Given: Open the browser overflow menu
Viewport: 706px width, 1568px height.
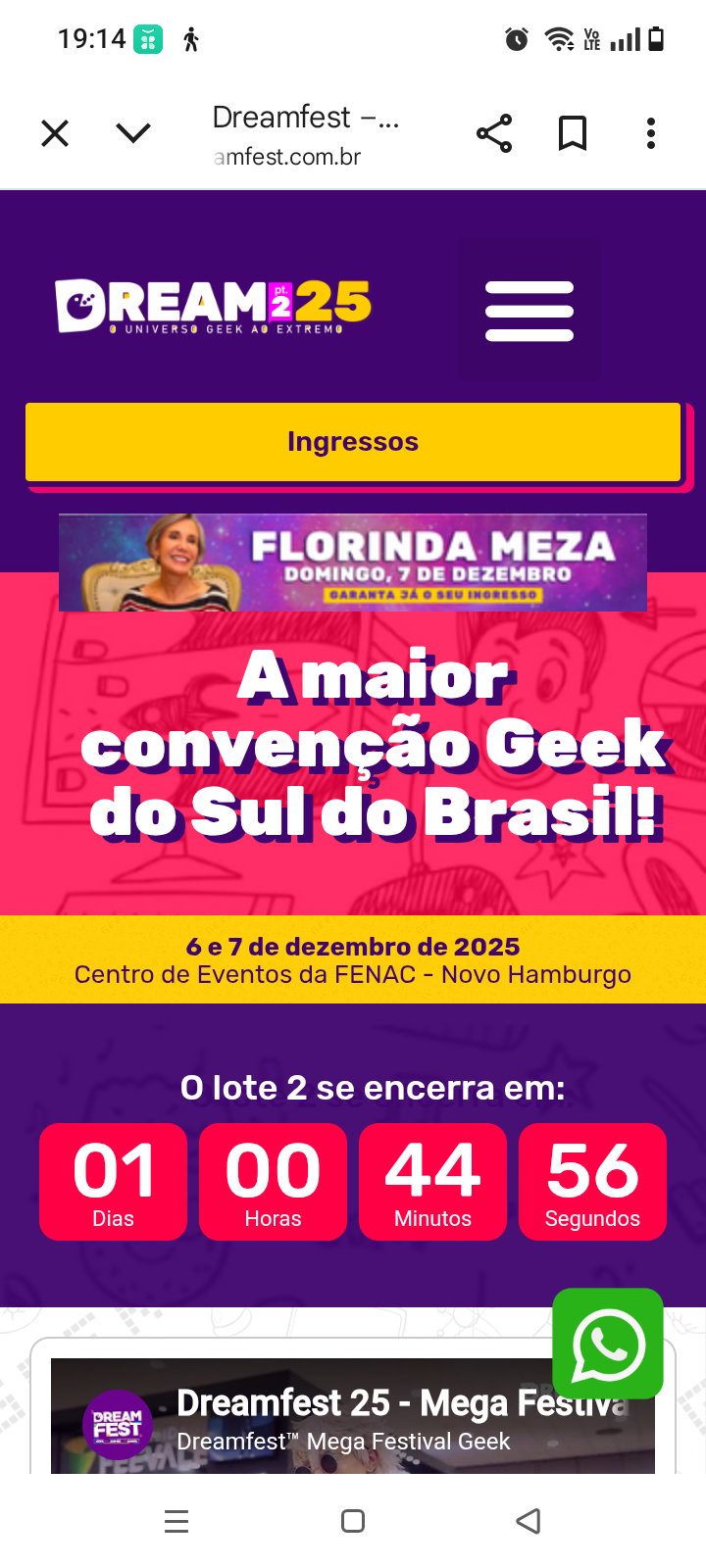Looking at the screenshot, I should tap(651, 133).
